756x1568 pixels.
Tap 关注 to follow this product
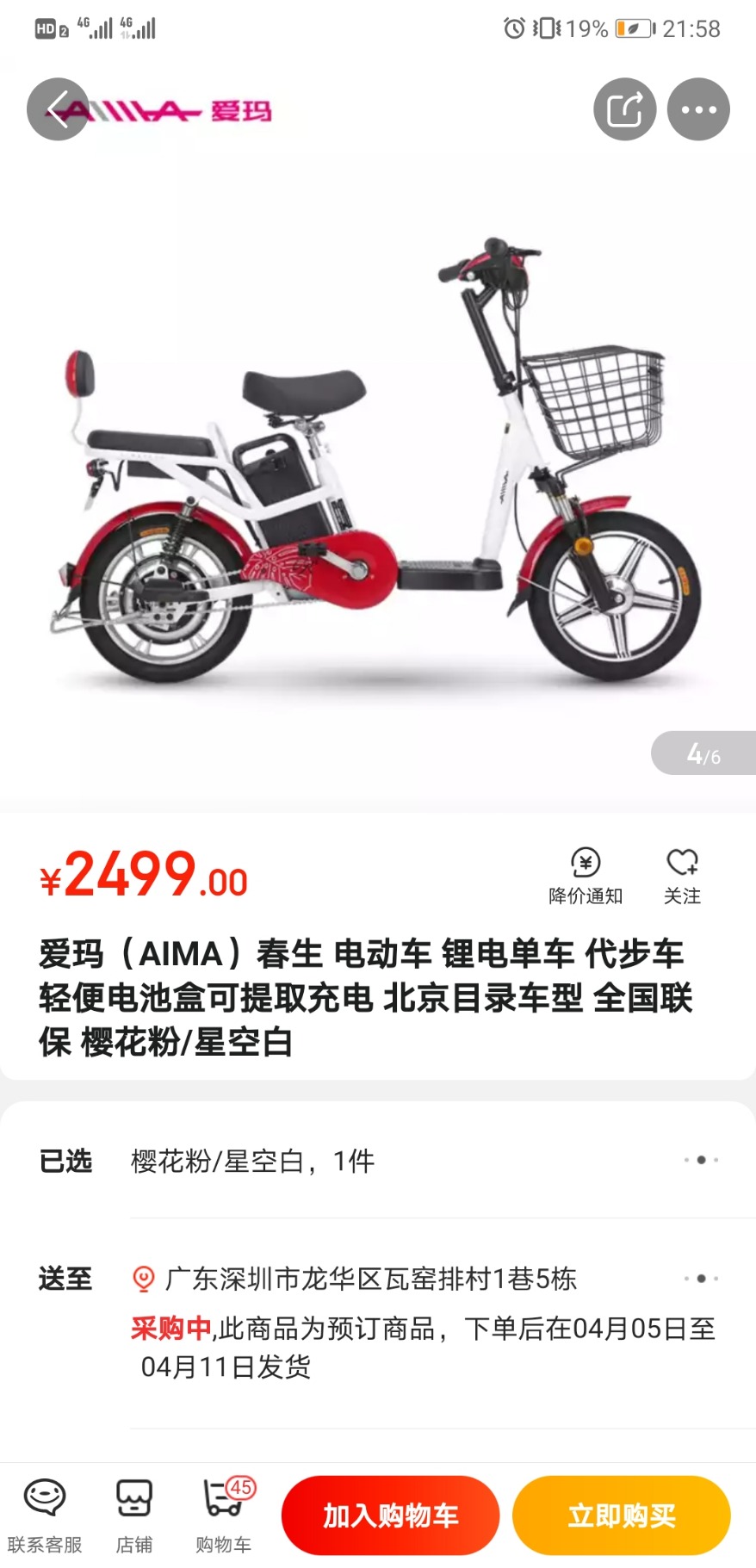coord(682,876)
